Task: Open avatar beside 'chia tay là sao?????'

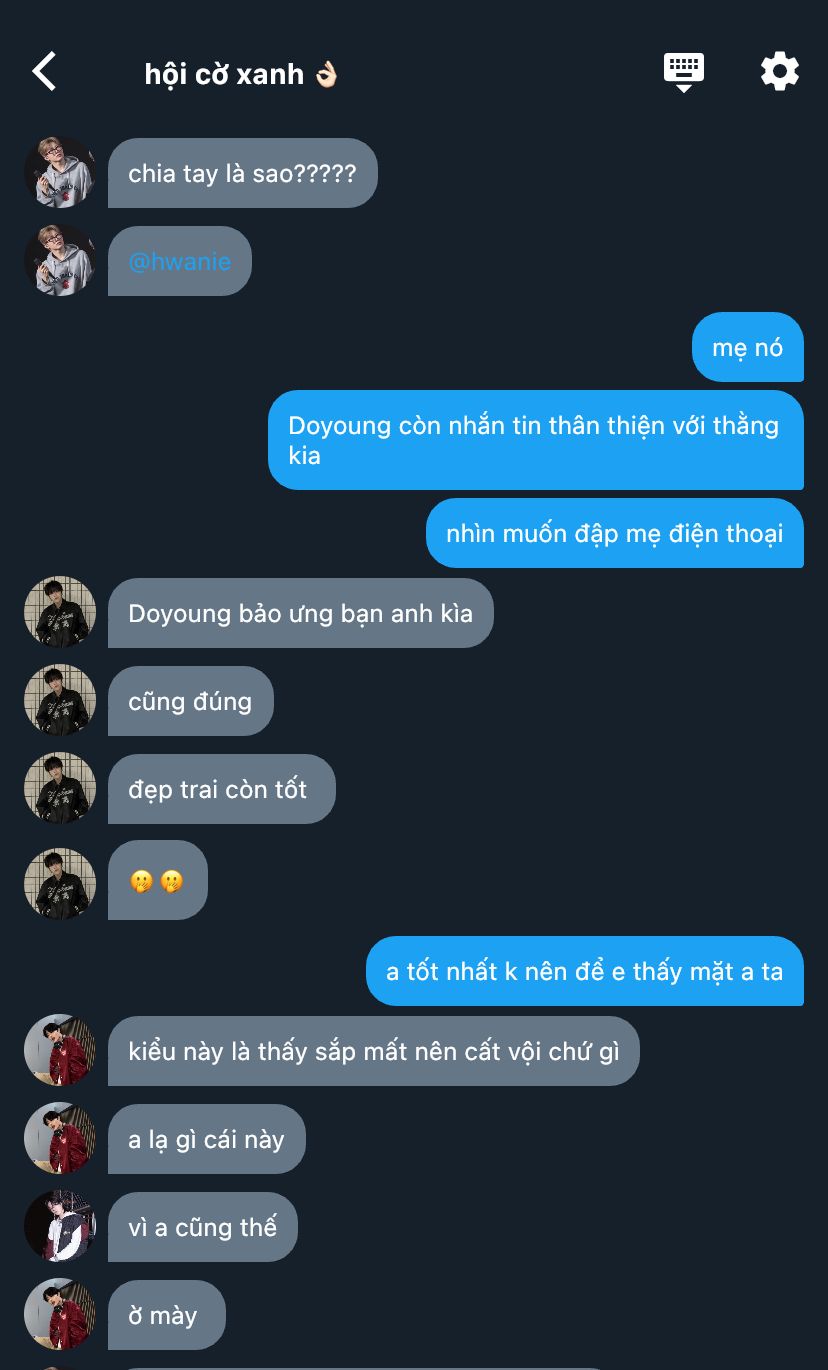Action: [x=60, y=173]
